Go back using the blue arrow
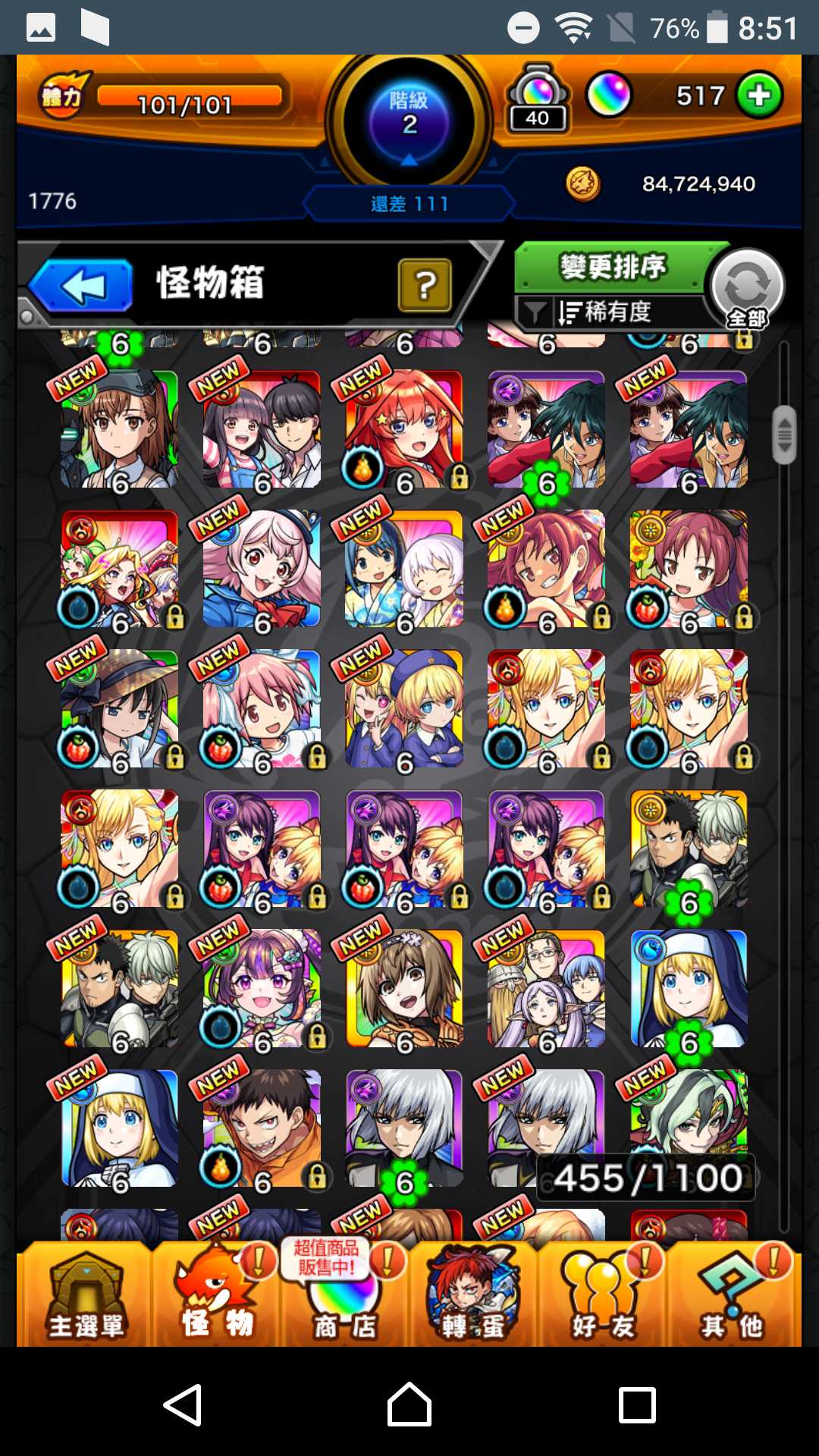Image resolution: width=819 pixels, height=1456 pixels. [x=82, y=286]
